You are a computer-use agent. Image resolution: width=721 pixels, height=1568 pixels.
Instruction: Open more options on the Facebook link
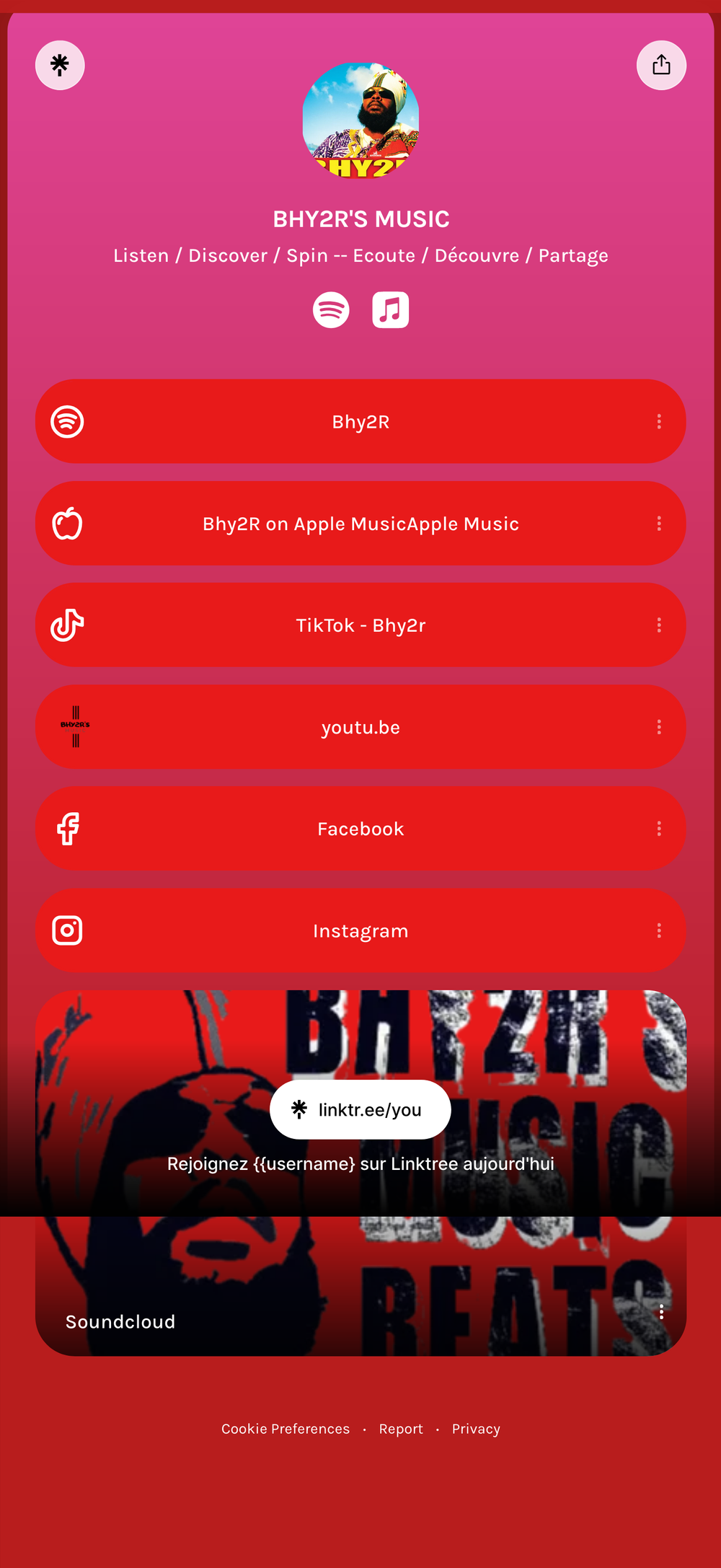pos(659,829)
